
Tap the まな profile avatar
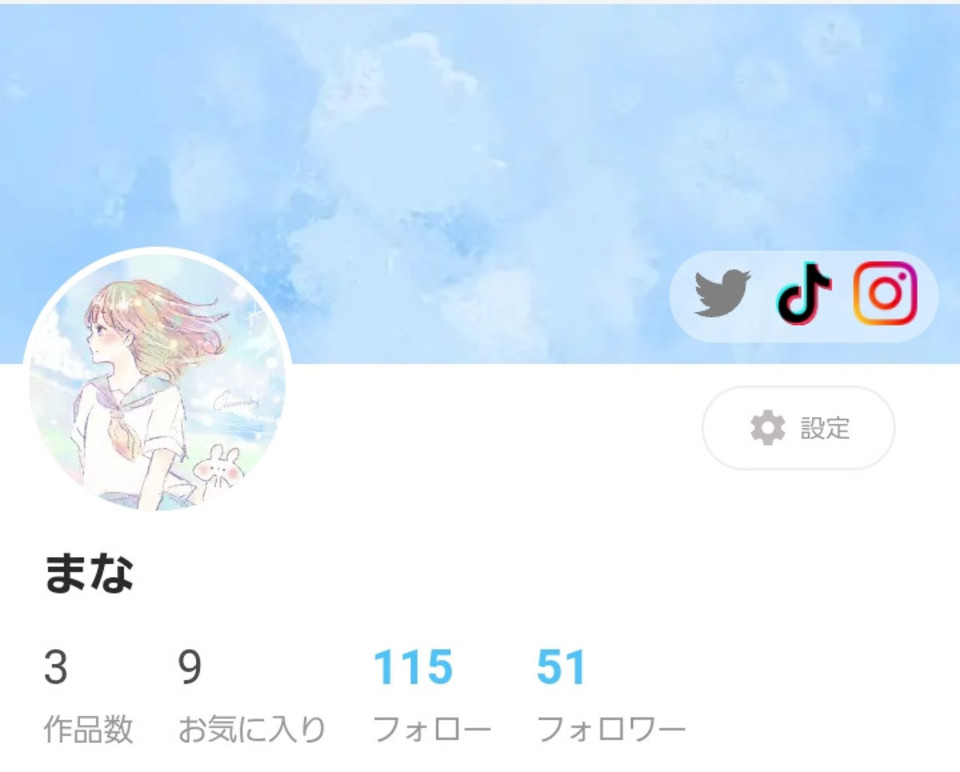click(x=157, y=382)
